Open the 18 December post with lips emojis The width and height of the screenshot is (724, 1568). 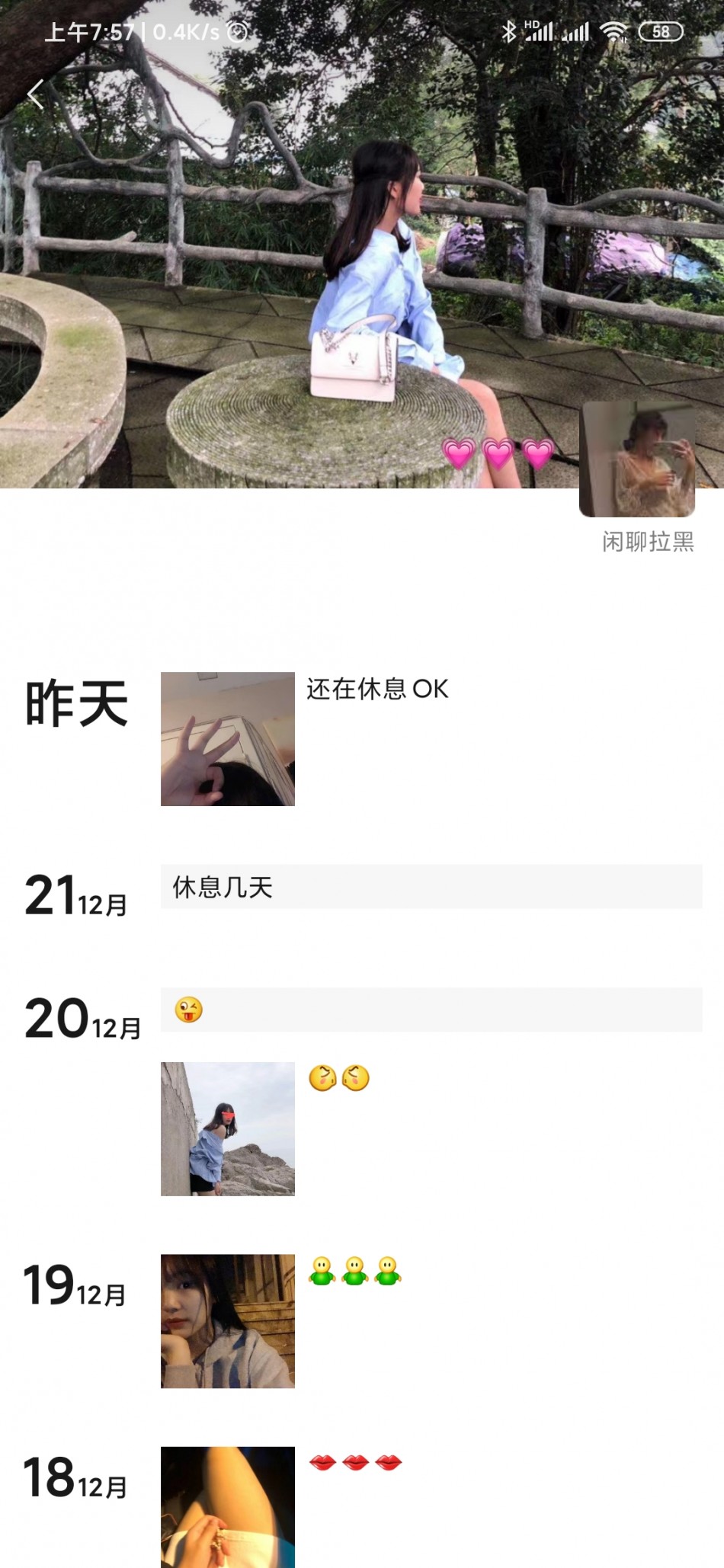227,1507
